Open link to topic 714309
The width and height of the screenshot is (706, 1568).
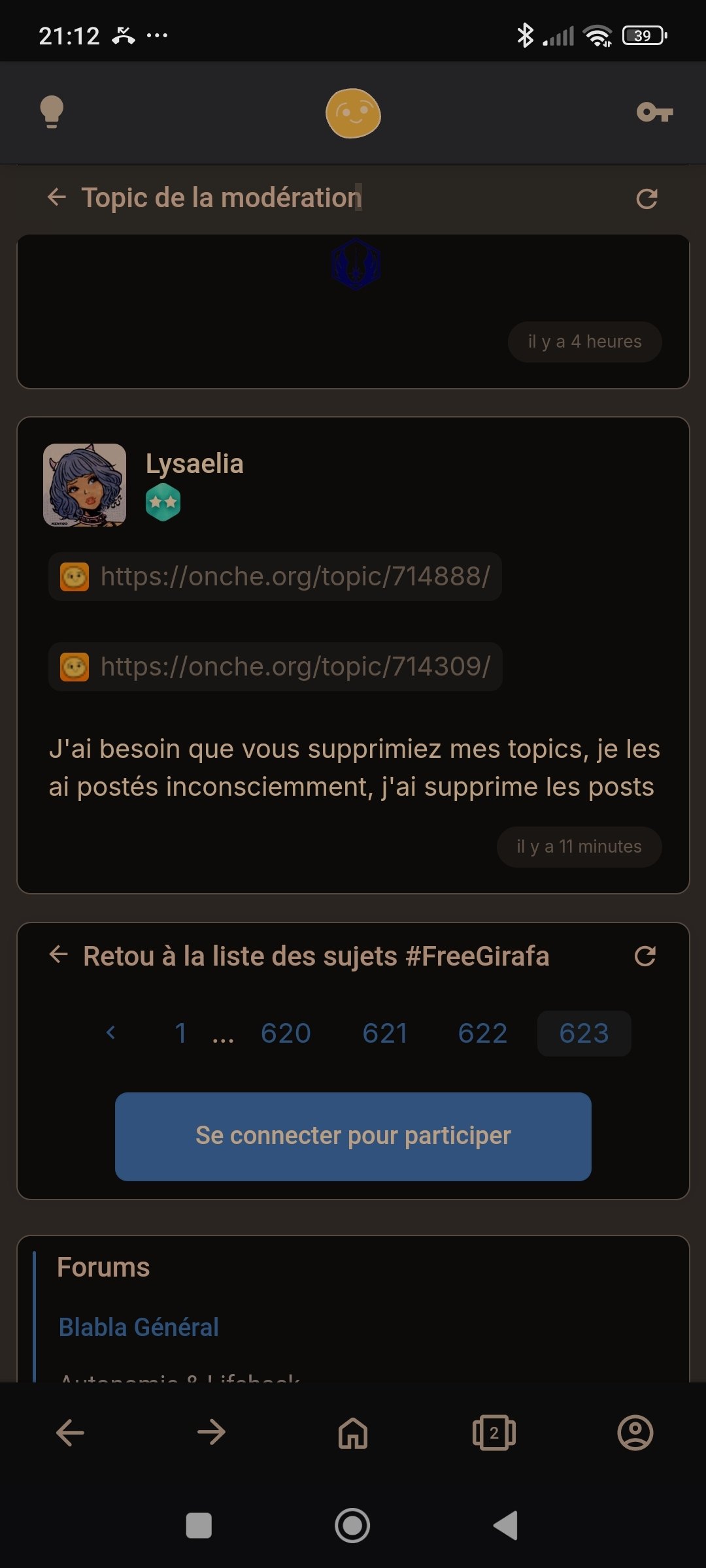pyautogui.click(x=275, y=666)
